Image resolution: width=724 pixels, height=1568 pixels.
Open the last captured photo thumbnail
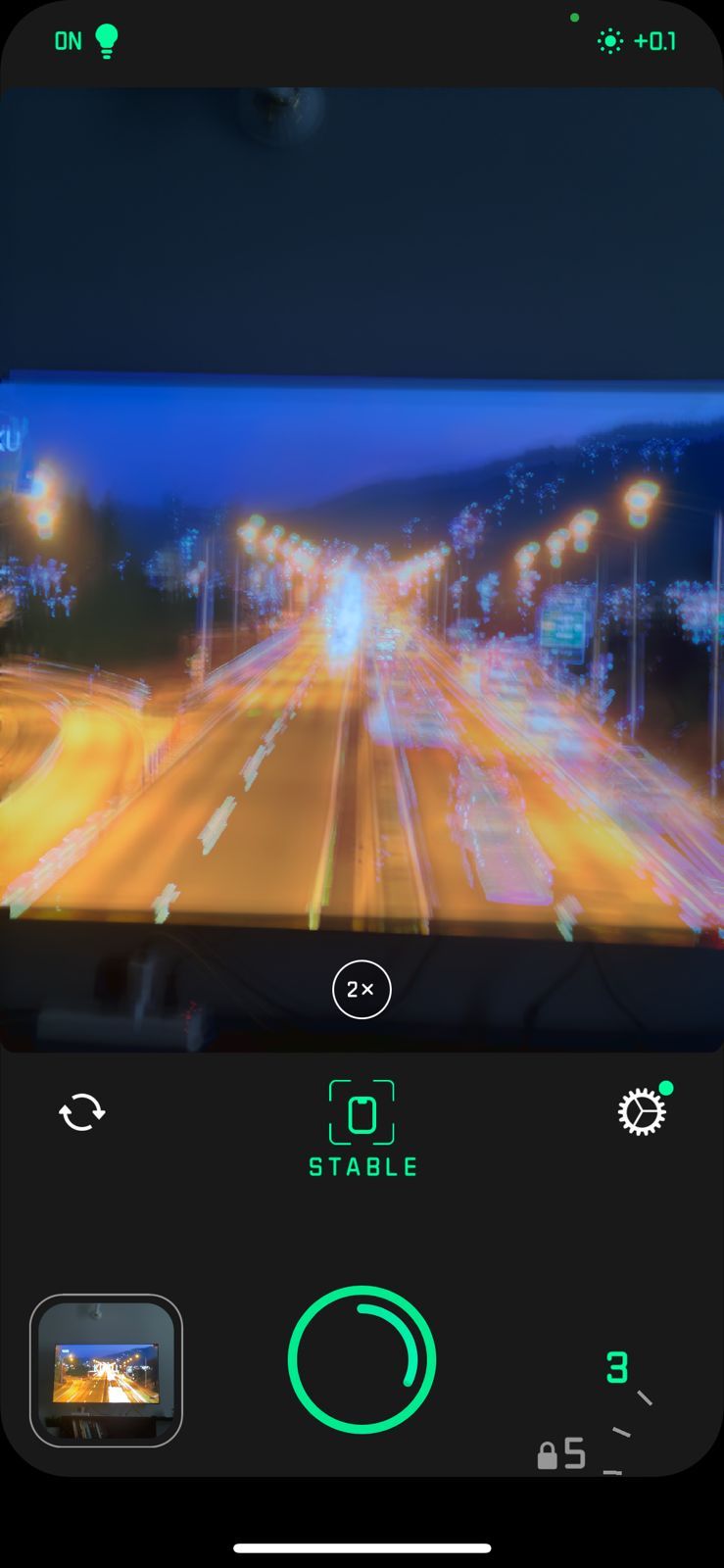click(x=106, y=1370)
